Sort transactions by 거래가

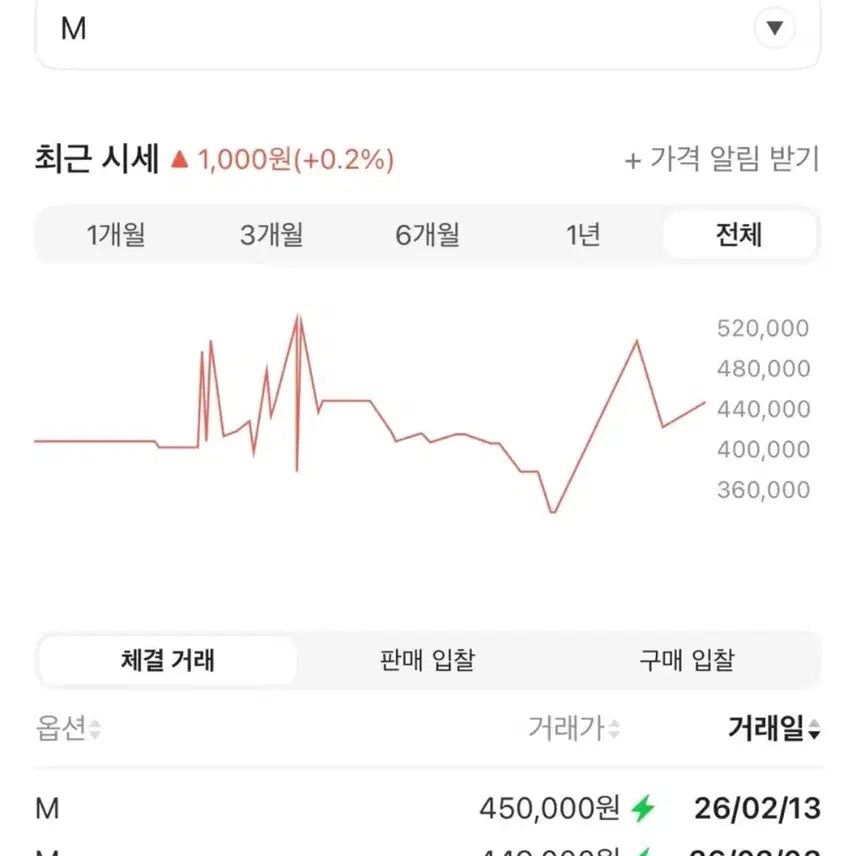(x=574, y=729)
